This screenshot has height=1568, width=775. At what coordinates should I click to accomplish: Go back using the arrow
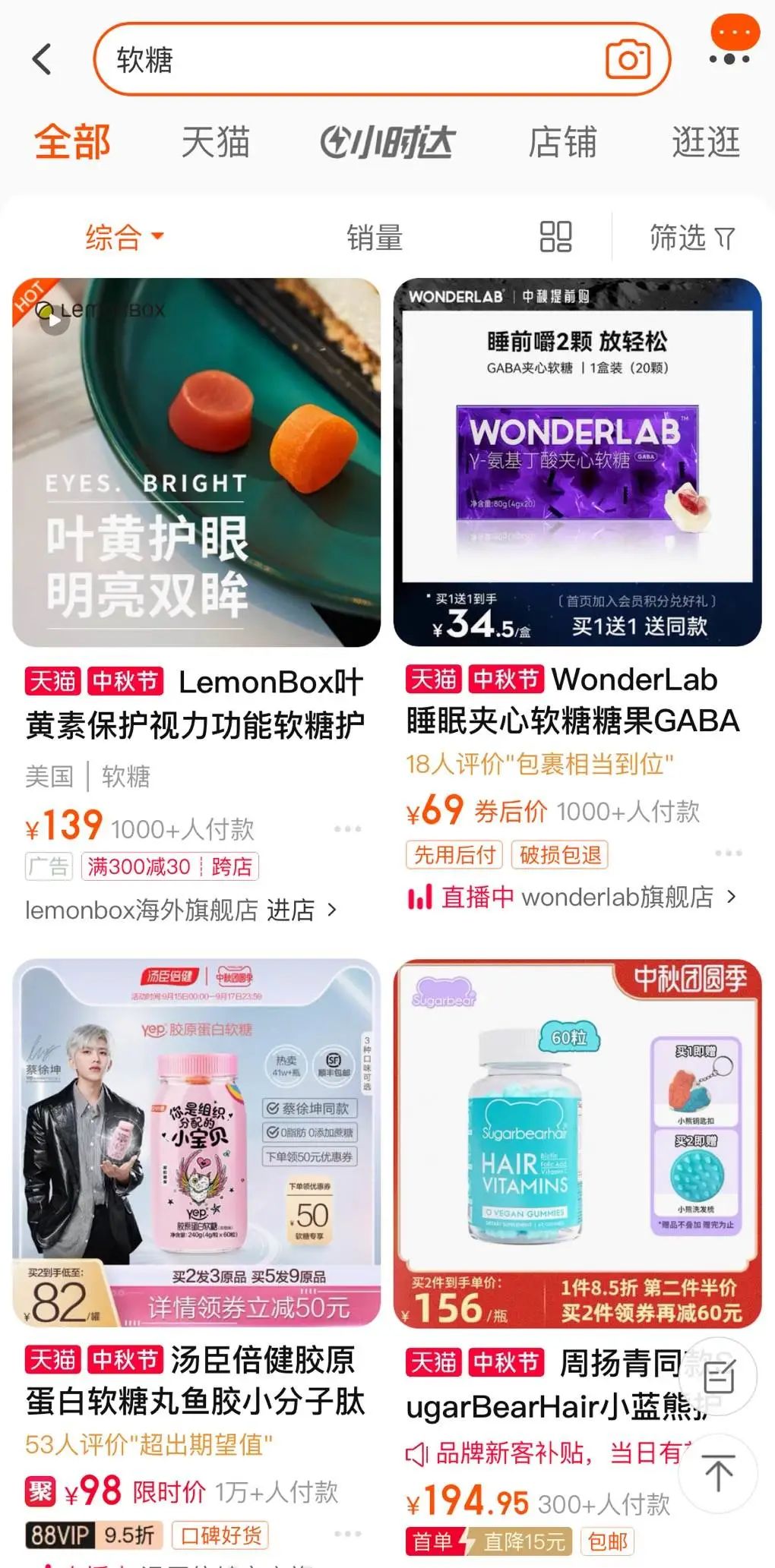43,59
